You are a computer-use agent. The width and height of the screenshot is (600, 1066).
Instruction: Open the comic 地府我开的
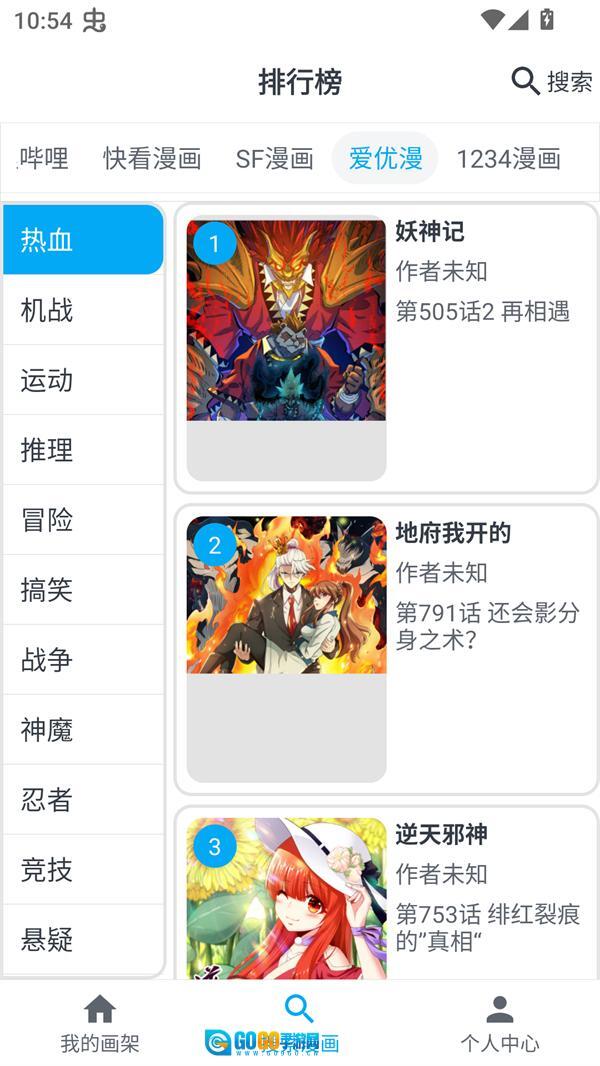point(386,649)
